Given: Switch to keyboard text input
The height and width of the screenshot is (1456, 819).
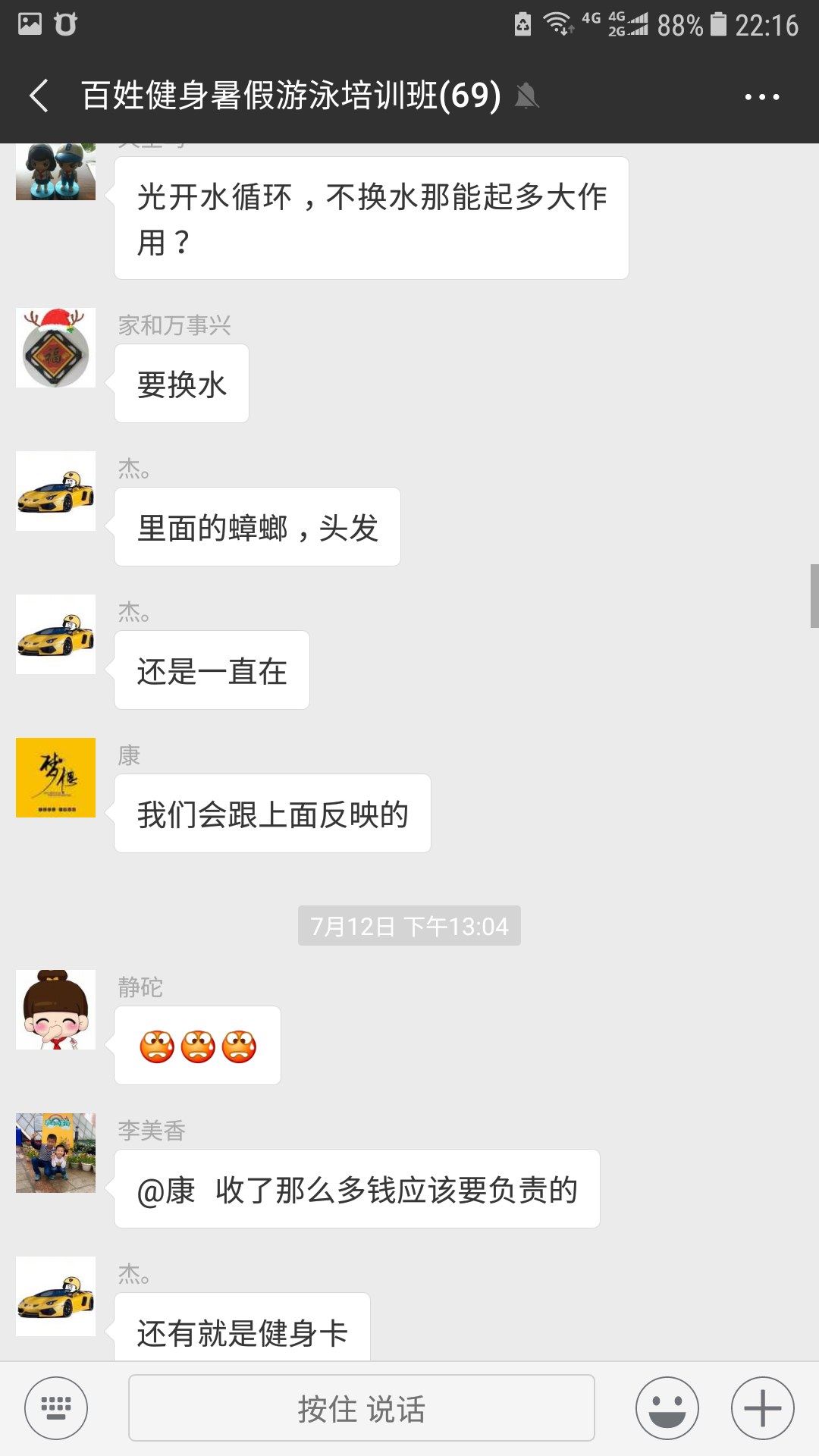Looking at the screenshot, I should pos(56,1408).
